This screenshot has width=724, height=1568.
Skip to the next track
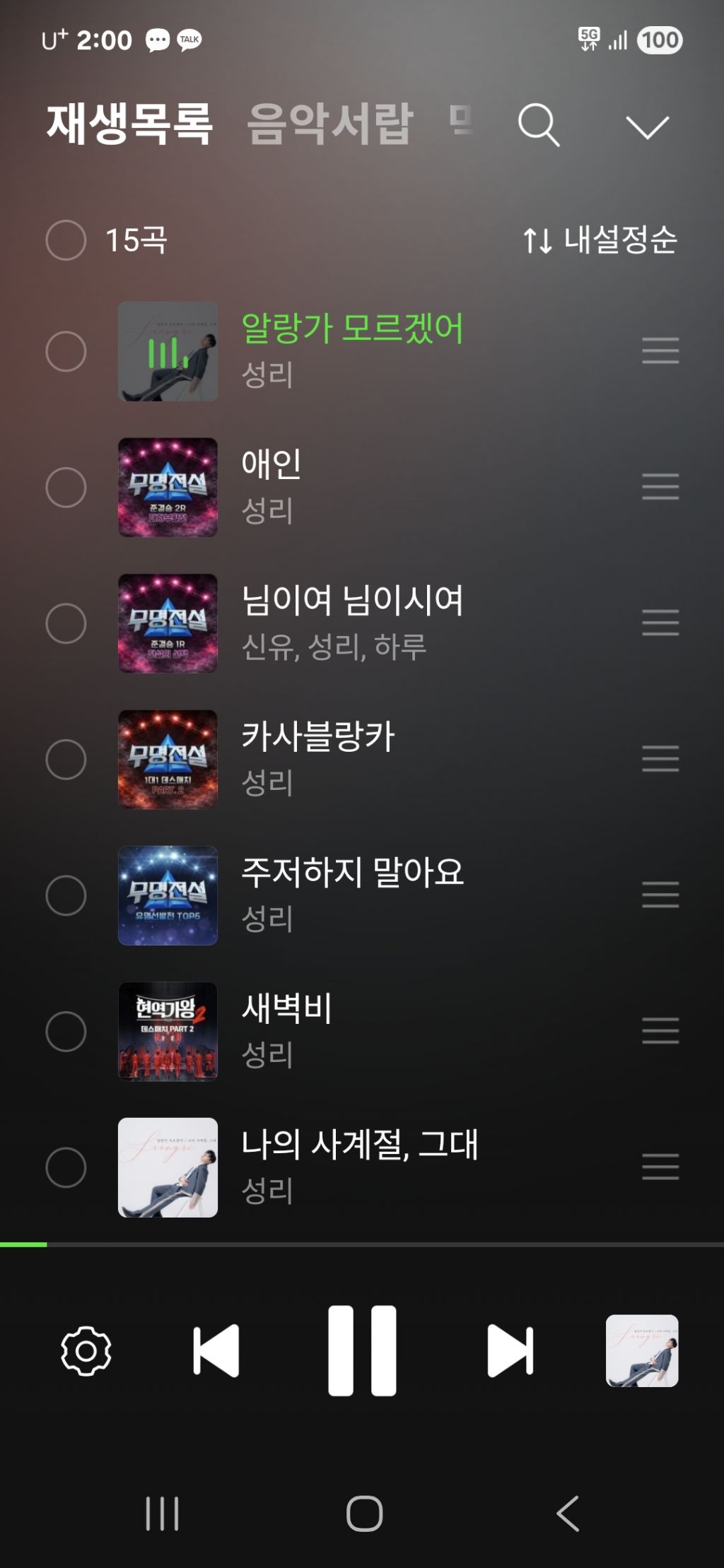[510, 1351]
